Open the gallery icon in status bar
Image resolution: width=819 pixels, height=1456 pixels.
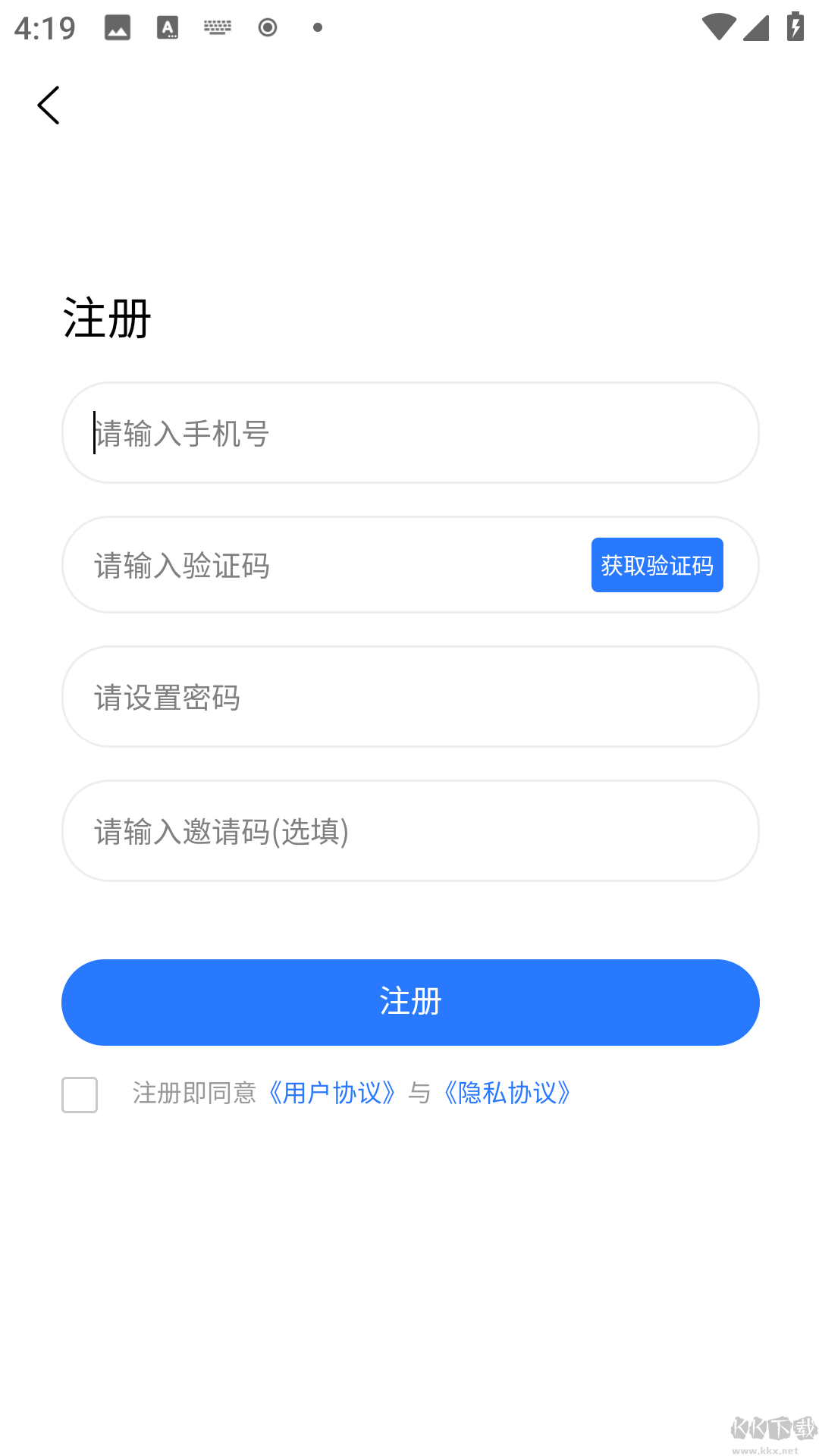coord(117,27)
